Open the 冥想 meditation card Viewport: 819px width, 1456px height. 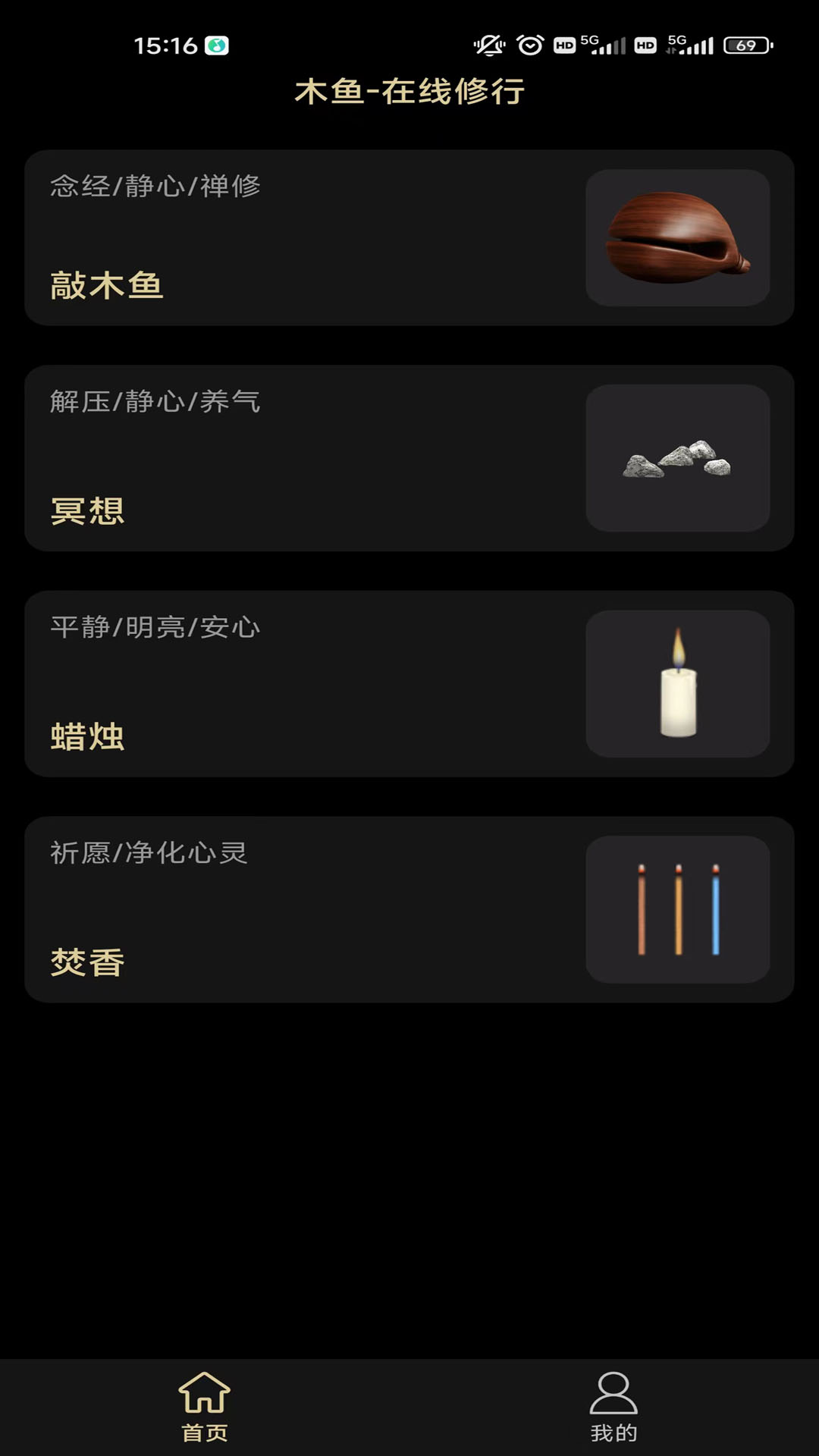click(409, 458)
